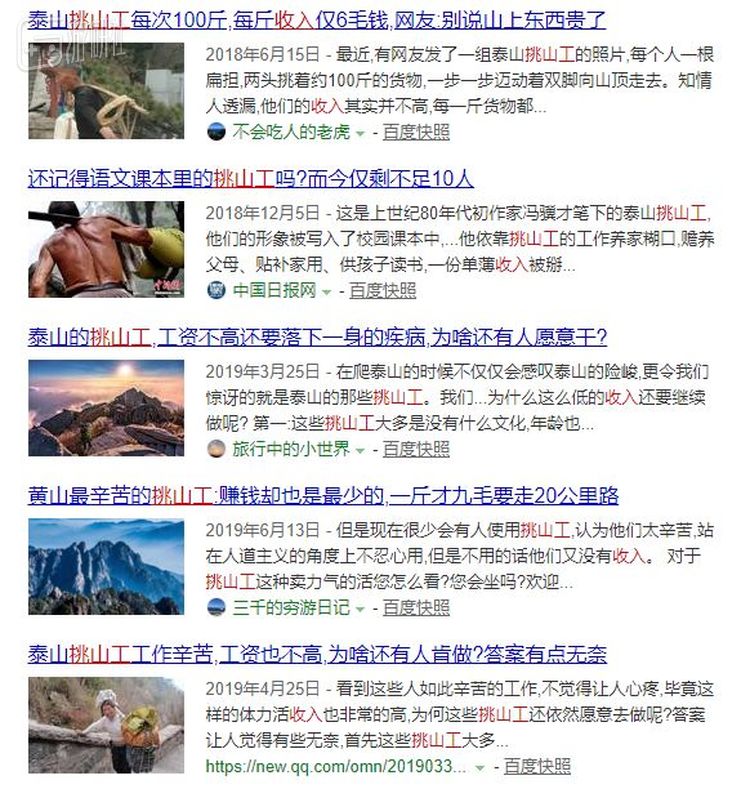This screenshot has width=750, height=789.
Task: Tap the thumbnail beside the 2018年12月5日 result
Action: click(106, 249)
